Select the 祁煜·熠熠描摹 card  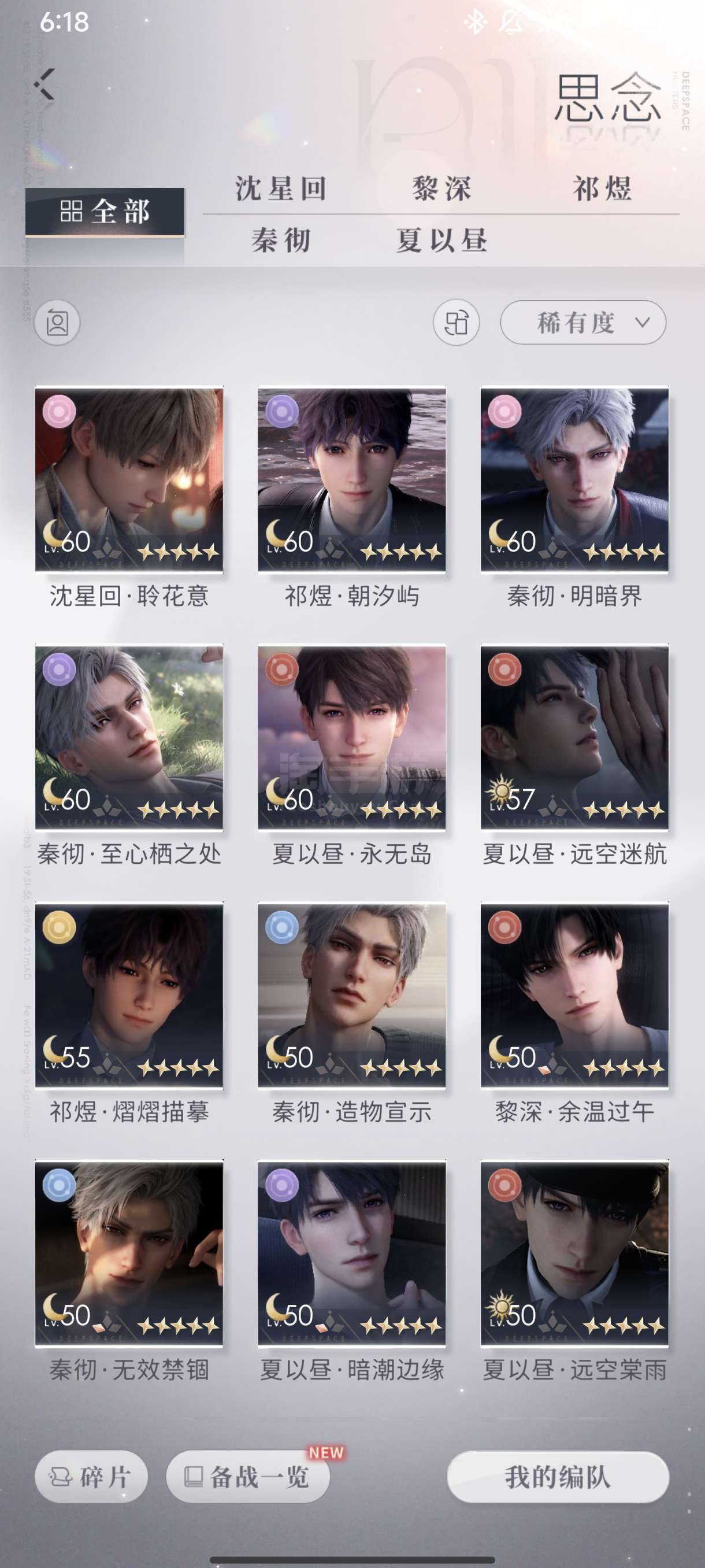pyautogui.click(x=129, y=996)
